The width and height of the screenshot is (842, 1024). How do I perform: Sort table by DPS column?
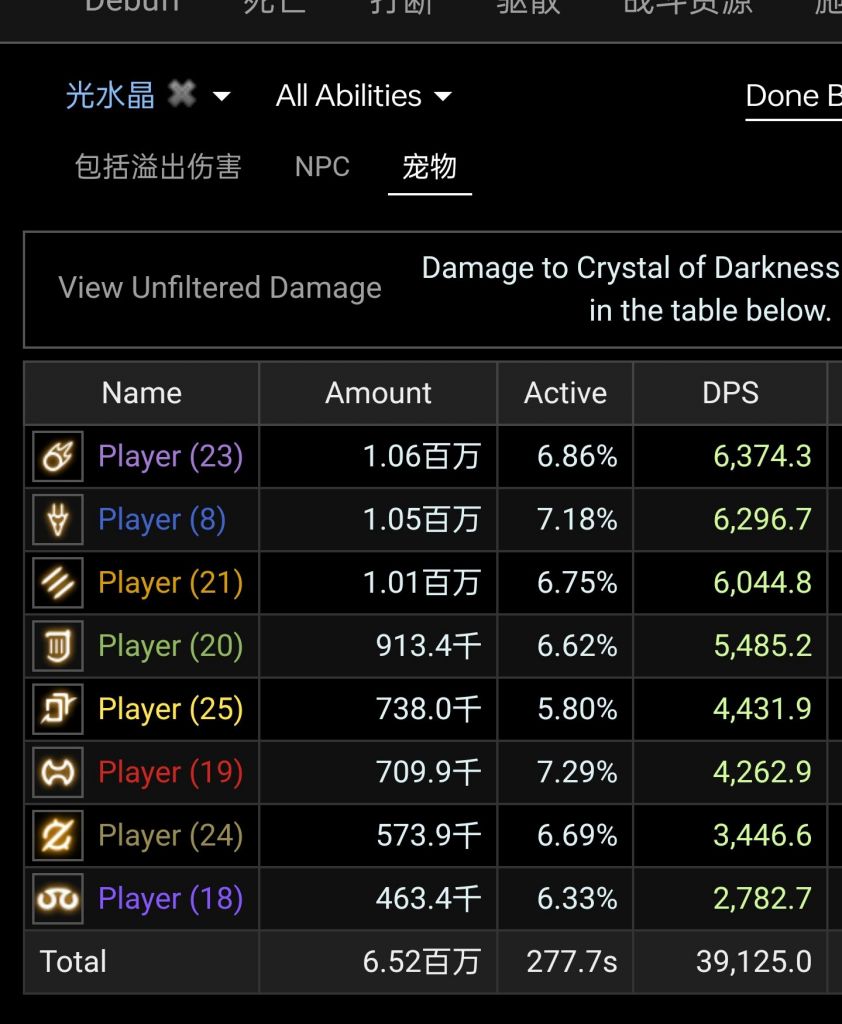730,393
